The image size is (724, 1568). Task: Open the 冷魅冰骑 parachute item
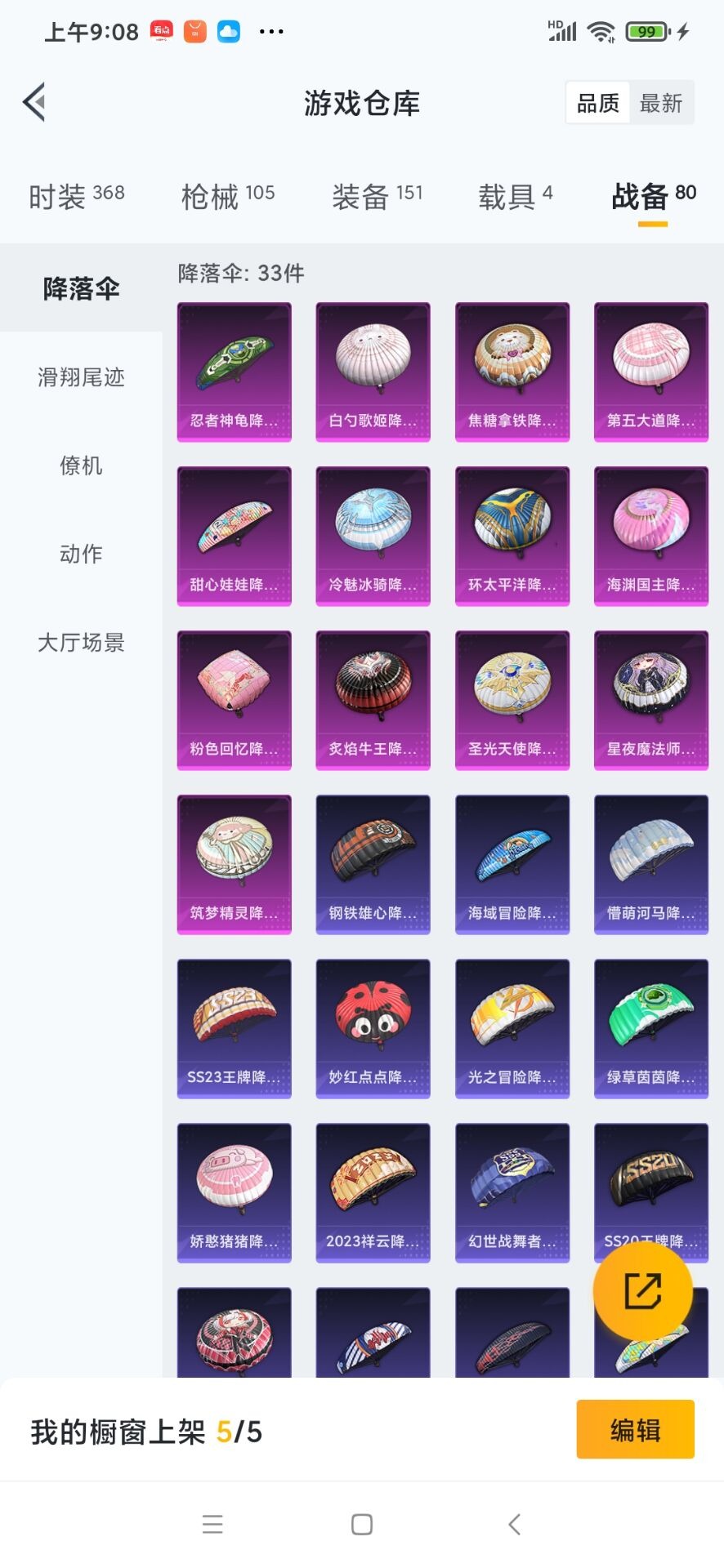coord(373,536)
